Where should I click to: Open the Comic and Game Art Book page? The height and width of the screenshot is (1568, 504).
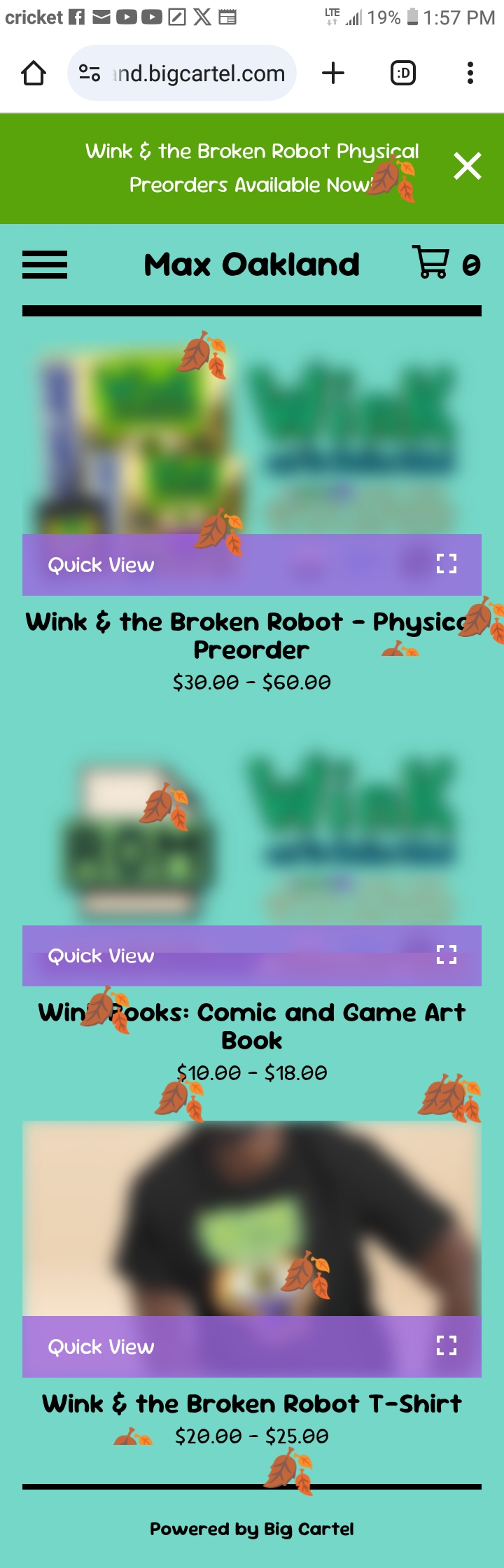point(251,1026)
